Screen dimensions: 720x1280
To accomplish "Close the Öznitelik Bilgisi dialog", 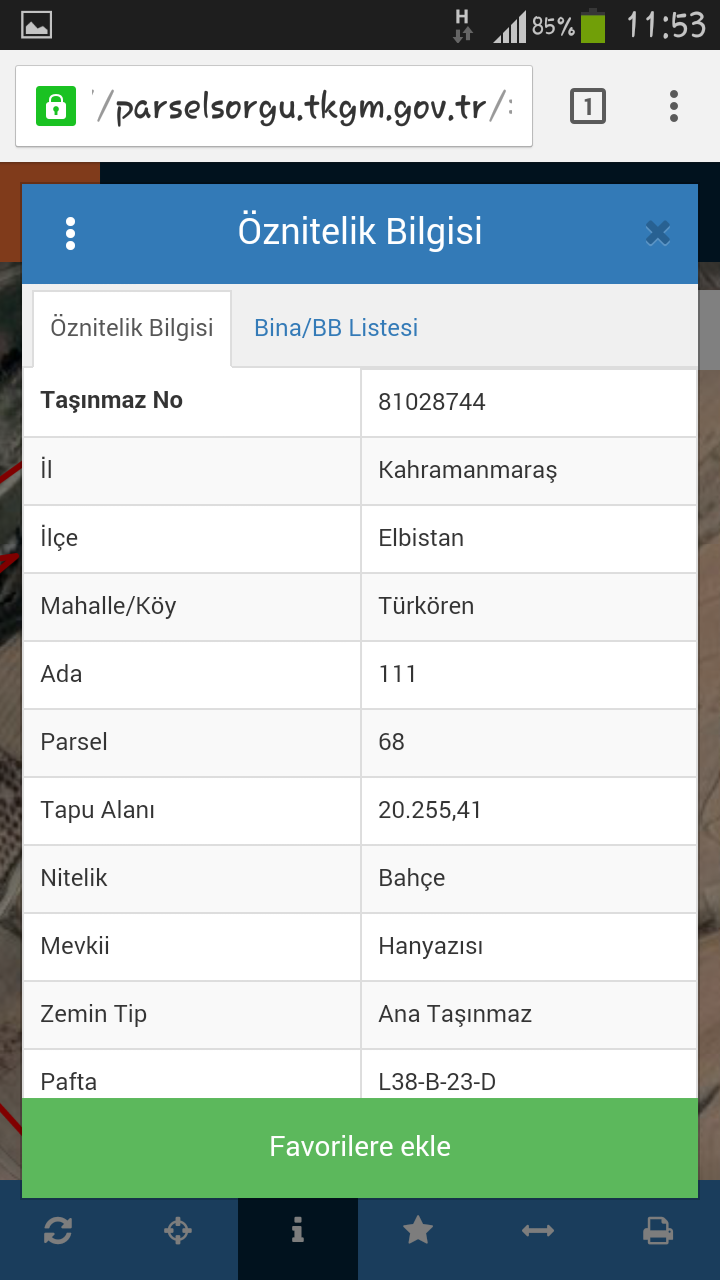I will point(657,233).
